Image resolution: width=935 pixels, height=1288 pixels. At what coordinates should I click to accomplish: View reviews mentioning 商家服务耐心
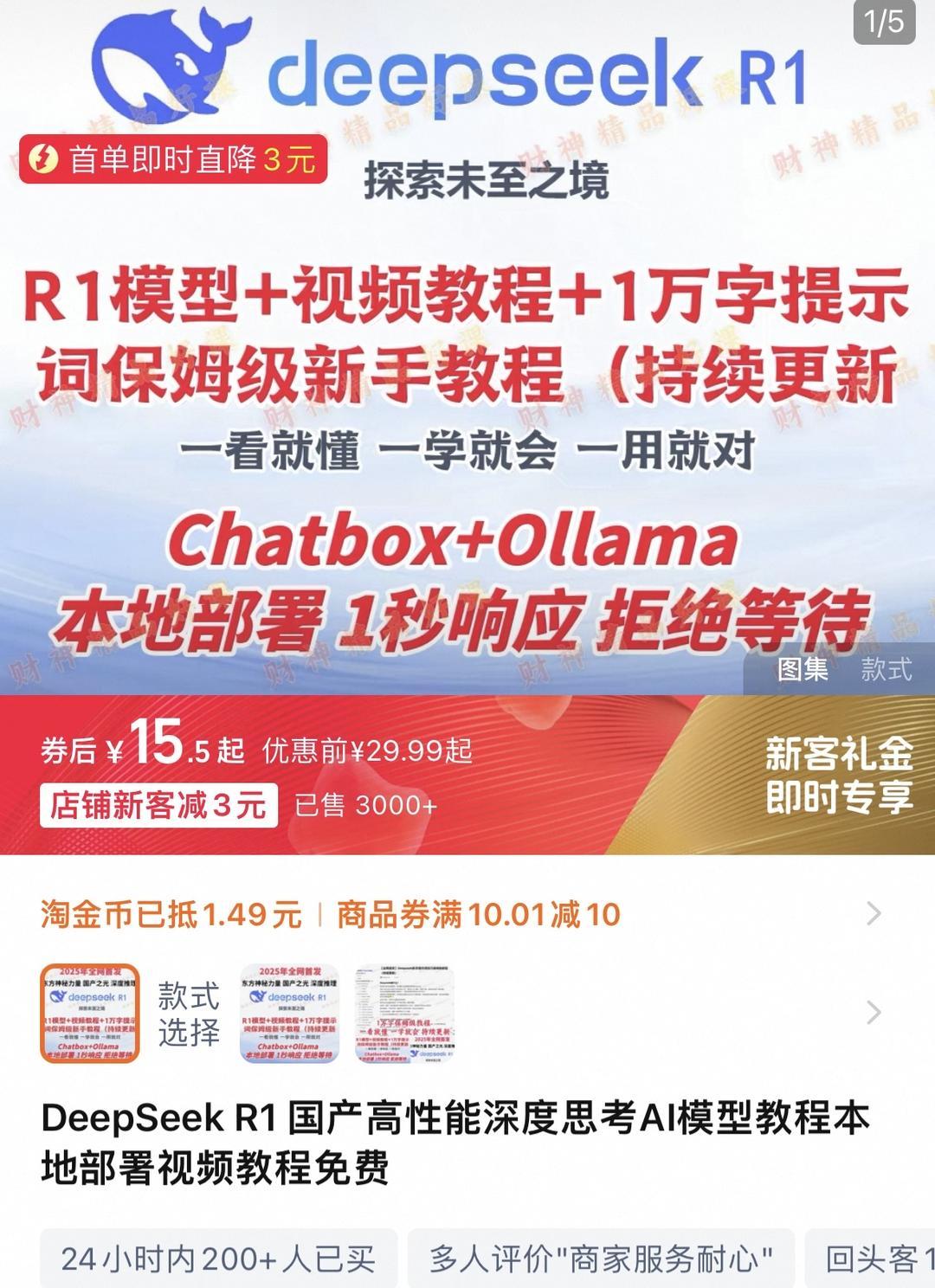tap(601, 1259)
